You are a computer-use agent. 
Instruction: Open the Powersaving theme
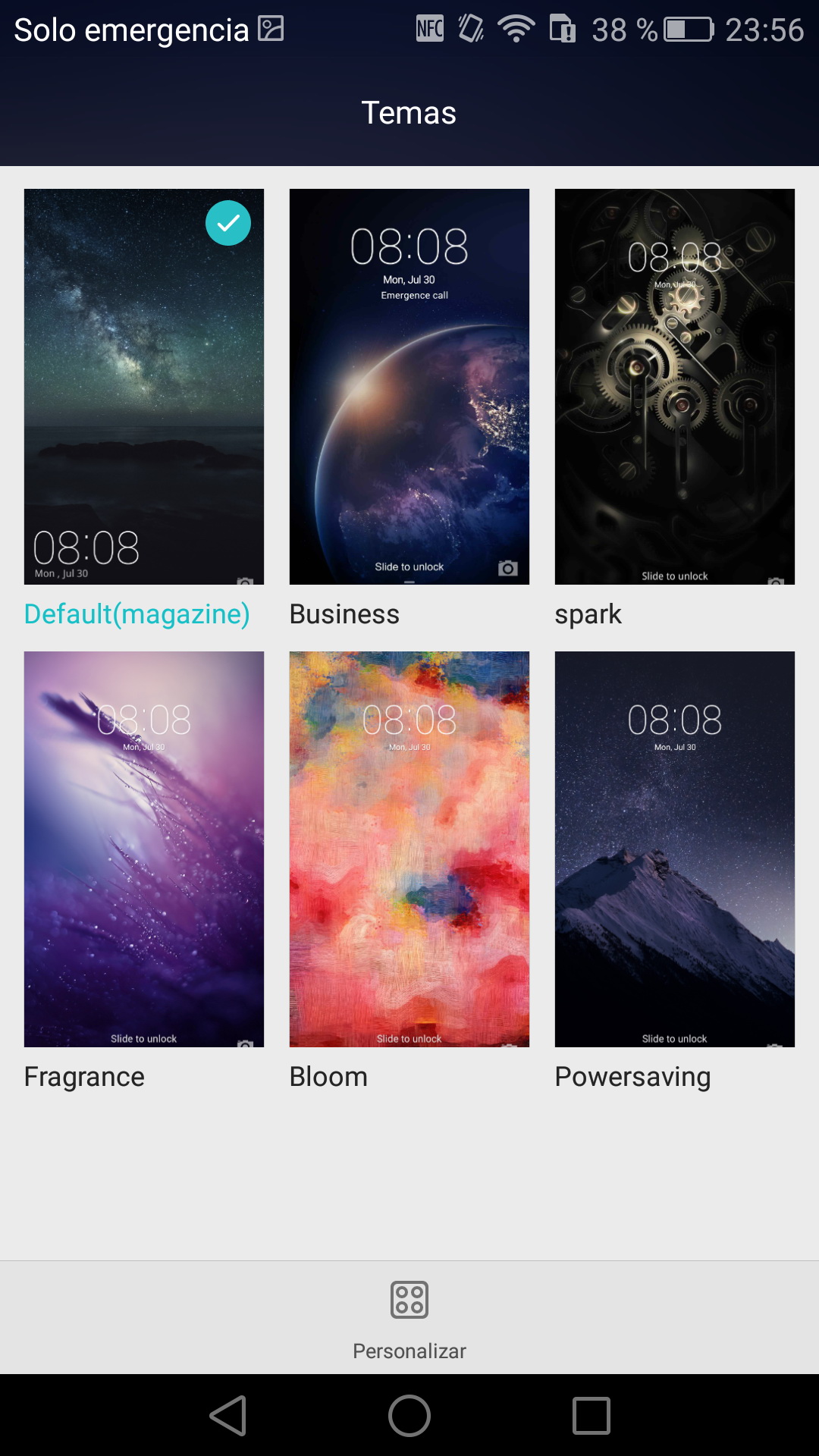(x=675, y=849)
